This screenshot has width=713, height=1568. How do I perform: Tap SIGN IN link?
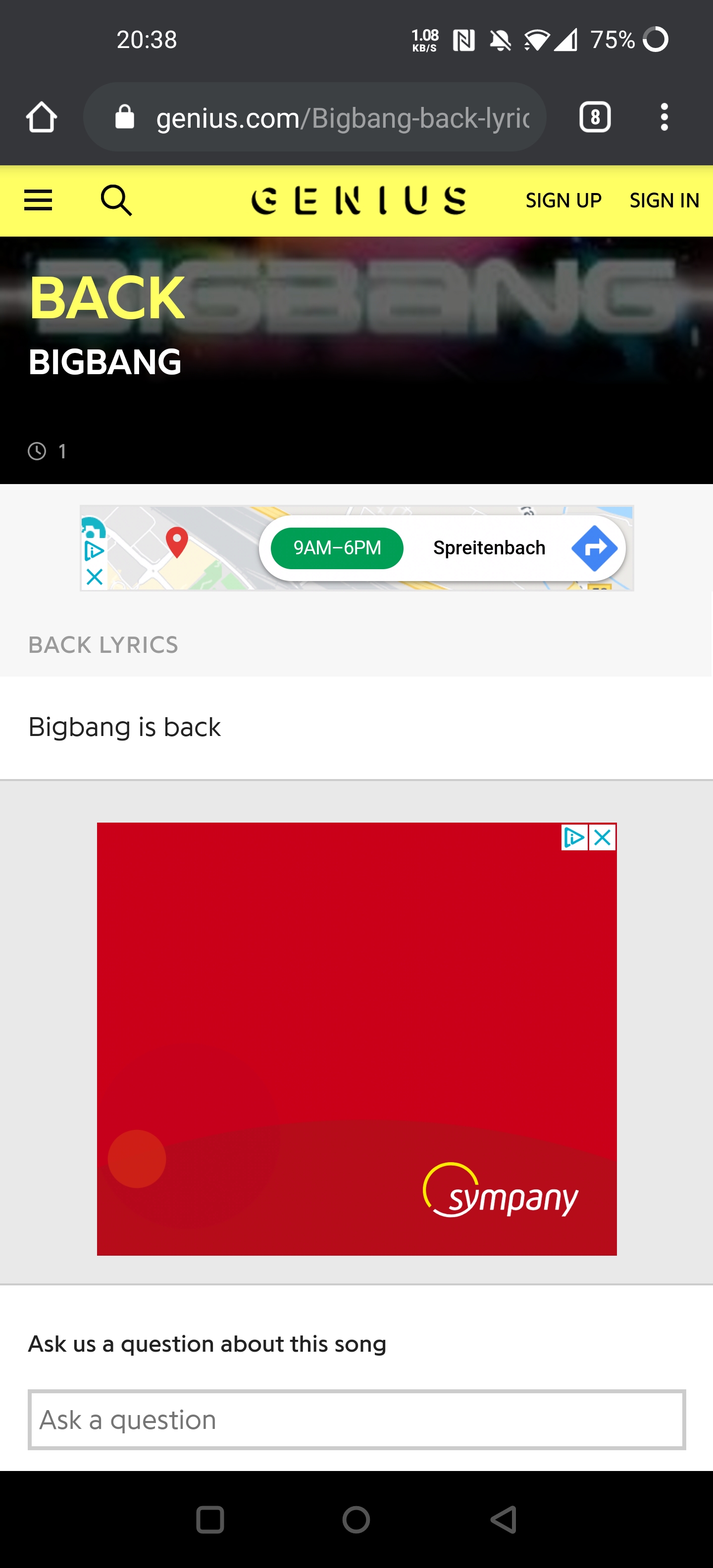click(663, 200)
